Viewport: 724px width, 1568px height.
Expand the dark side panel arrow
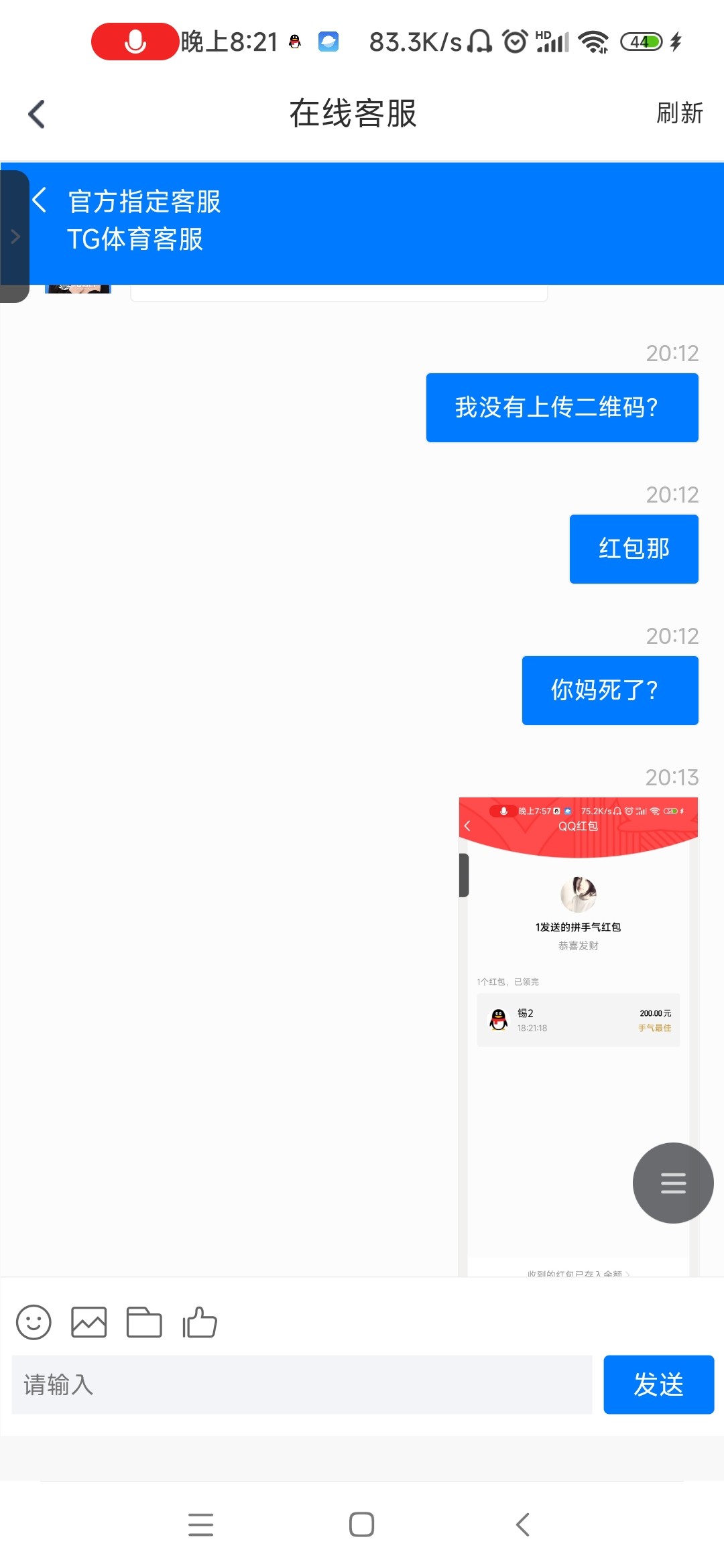15,237
